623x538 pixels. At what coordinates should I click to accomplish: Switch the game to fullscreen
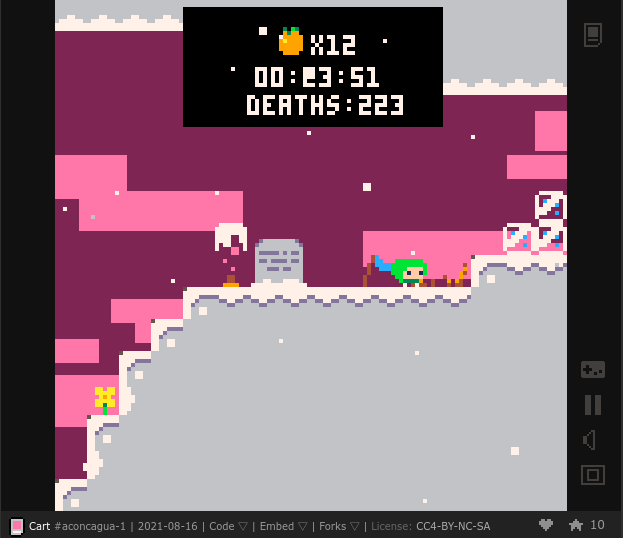click(x=593, y=475)
